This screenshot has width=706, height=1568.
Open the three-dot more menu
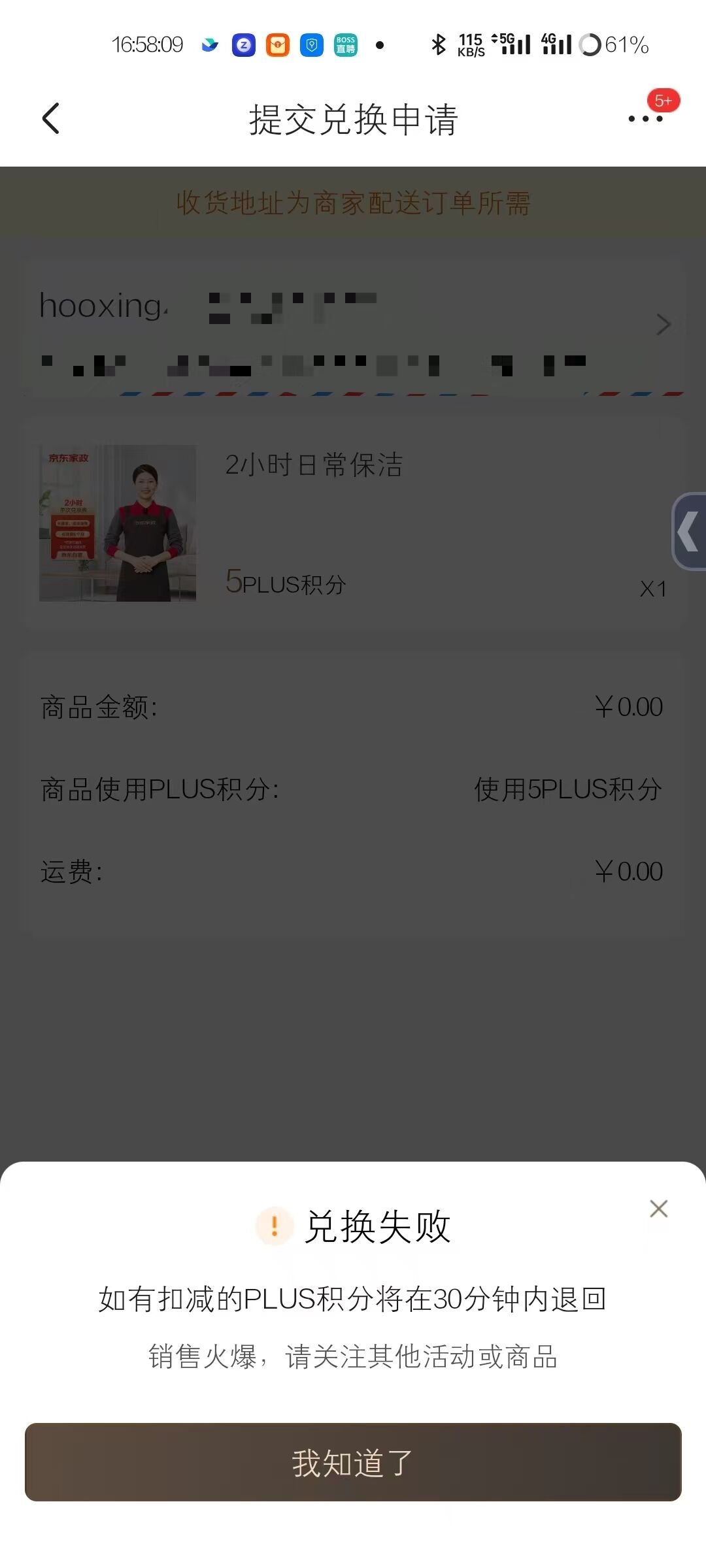click(x=645, y=119)
